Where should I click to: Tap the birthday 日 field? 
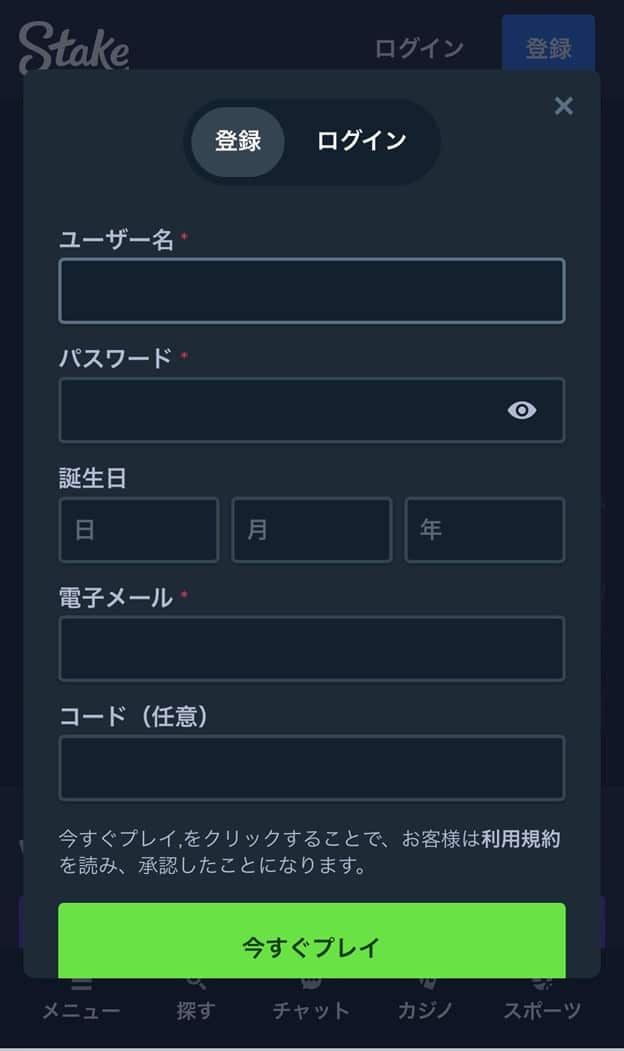tap(138, 530)
